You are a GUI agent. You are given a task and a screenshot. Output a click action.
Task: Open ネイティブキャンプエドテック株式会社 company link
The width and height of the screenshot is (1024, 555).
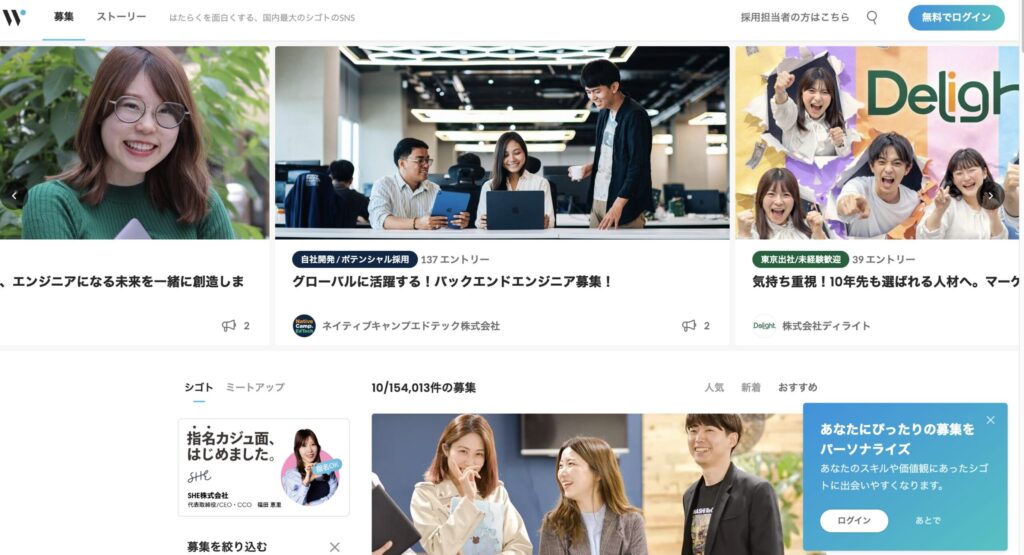(410, 326)
